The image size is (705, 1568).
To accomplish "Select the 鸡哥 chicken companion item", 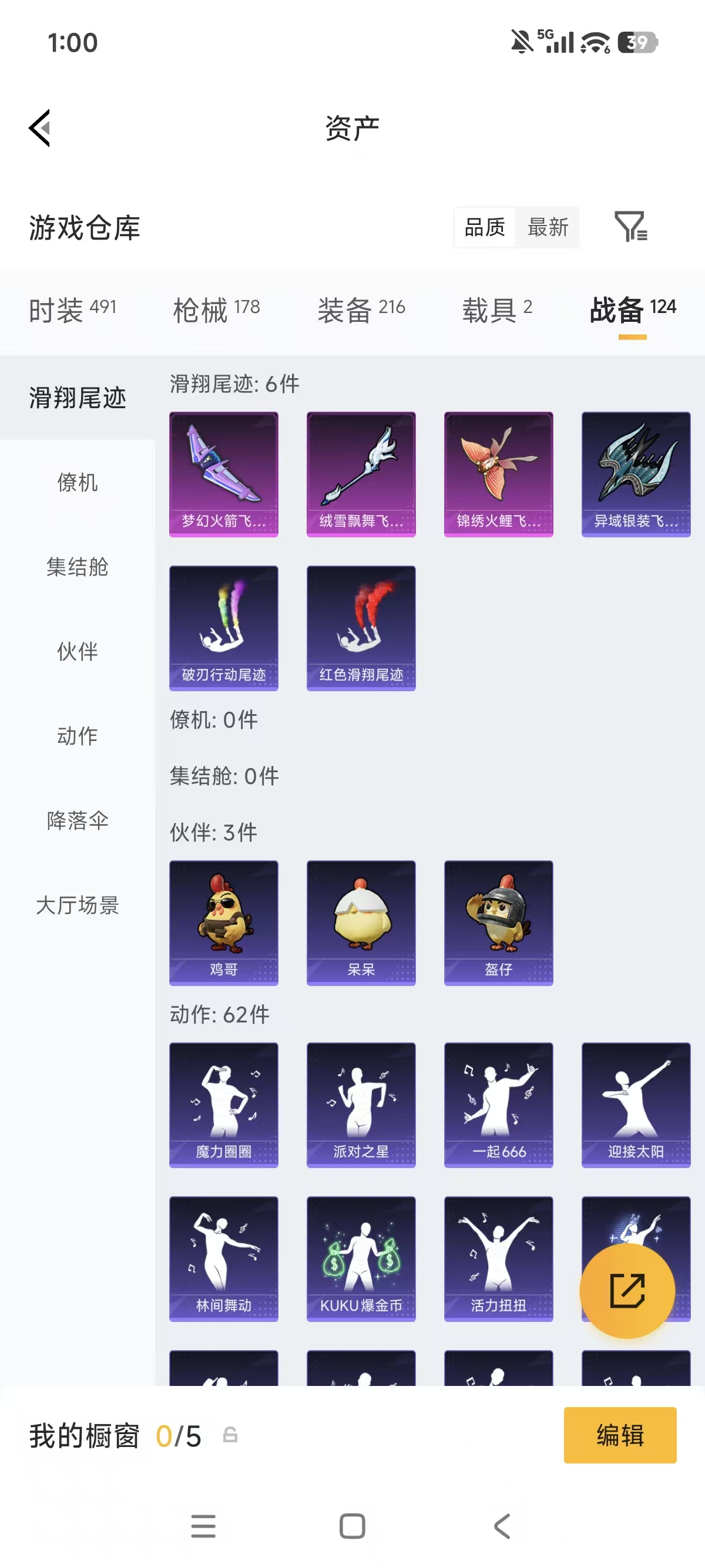I will 223,922.
